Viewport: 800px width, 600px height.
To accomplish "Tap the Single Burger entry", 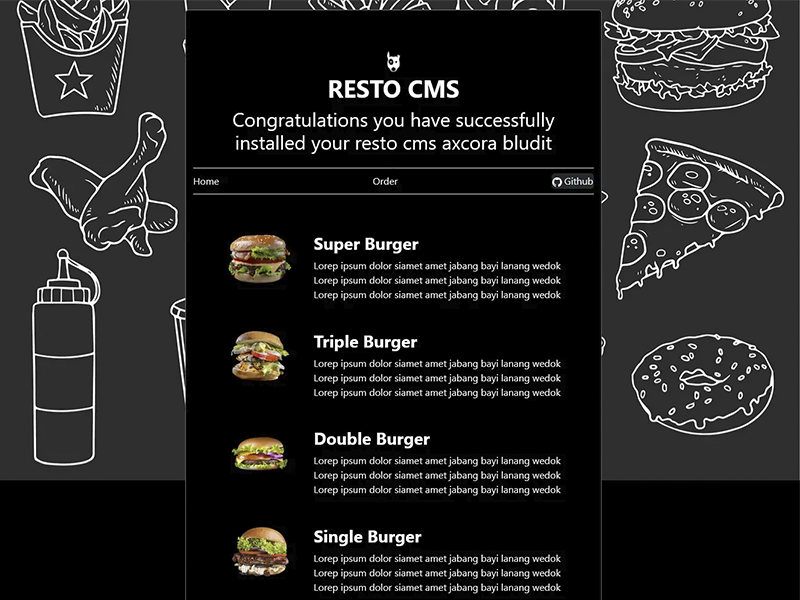I will click(x=367, y=537).
